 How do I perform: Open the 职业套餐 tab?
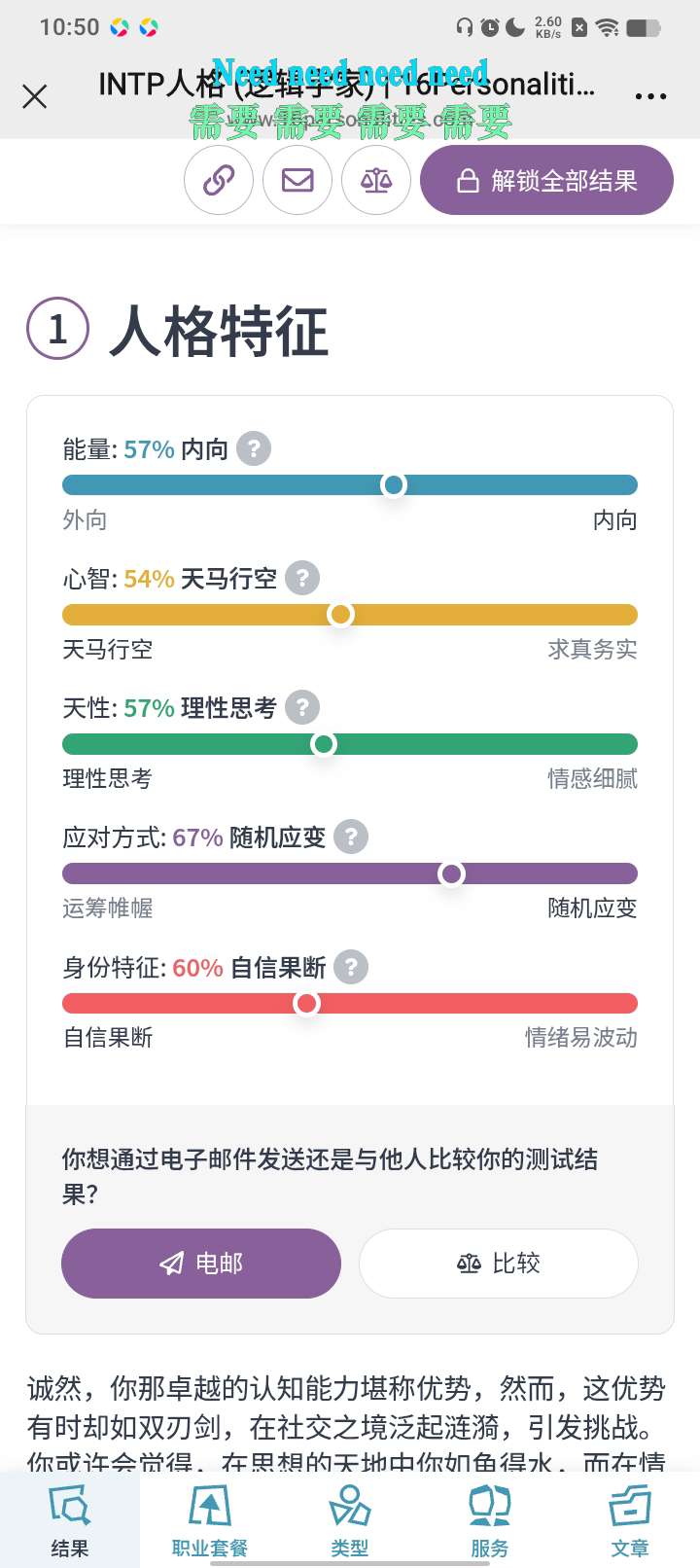pyautogui.click(x=210, y=1521)
